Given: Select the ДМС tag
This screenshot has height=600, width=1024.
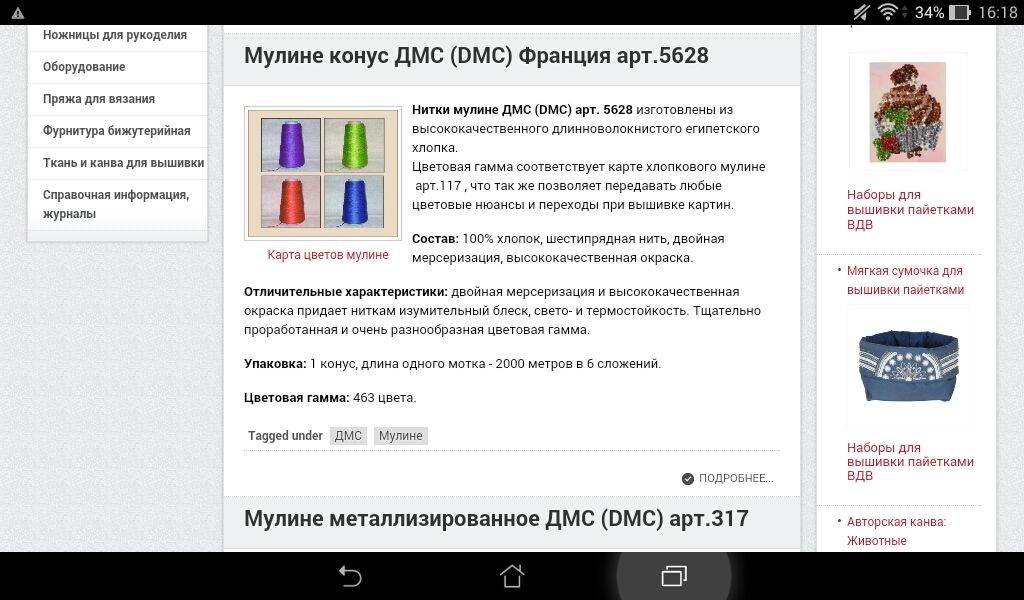Looking at the screenshot, I should [348, 436].
